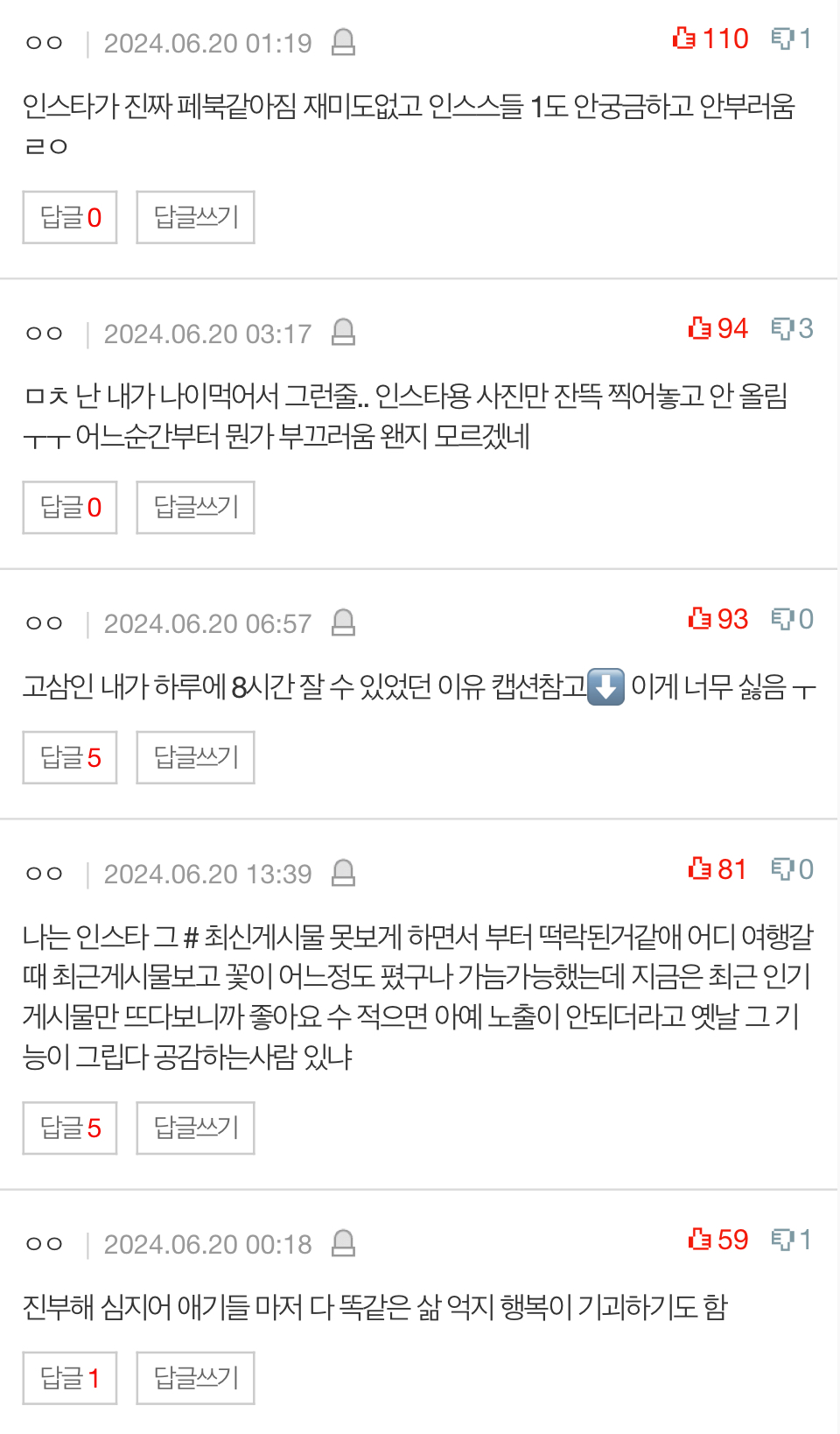This screenshot has width=840, height=1434.
Task: Click the bell icon on the top comment
Action: click(x=345, y=40)
